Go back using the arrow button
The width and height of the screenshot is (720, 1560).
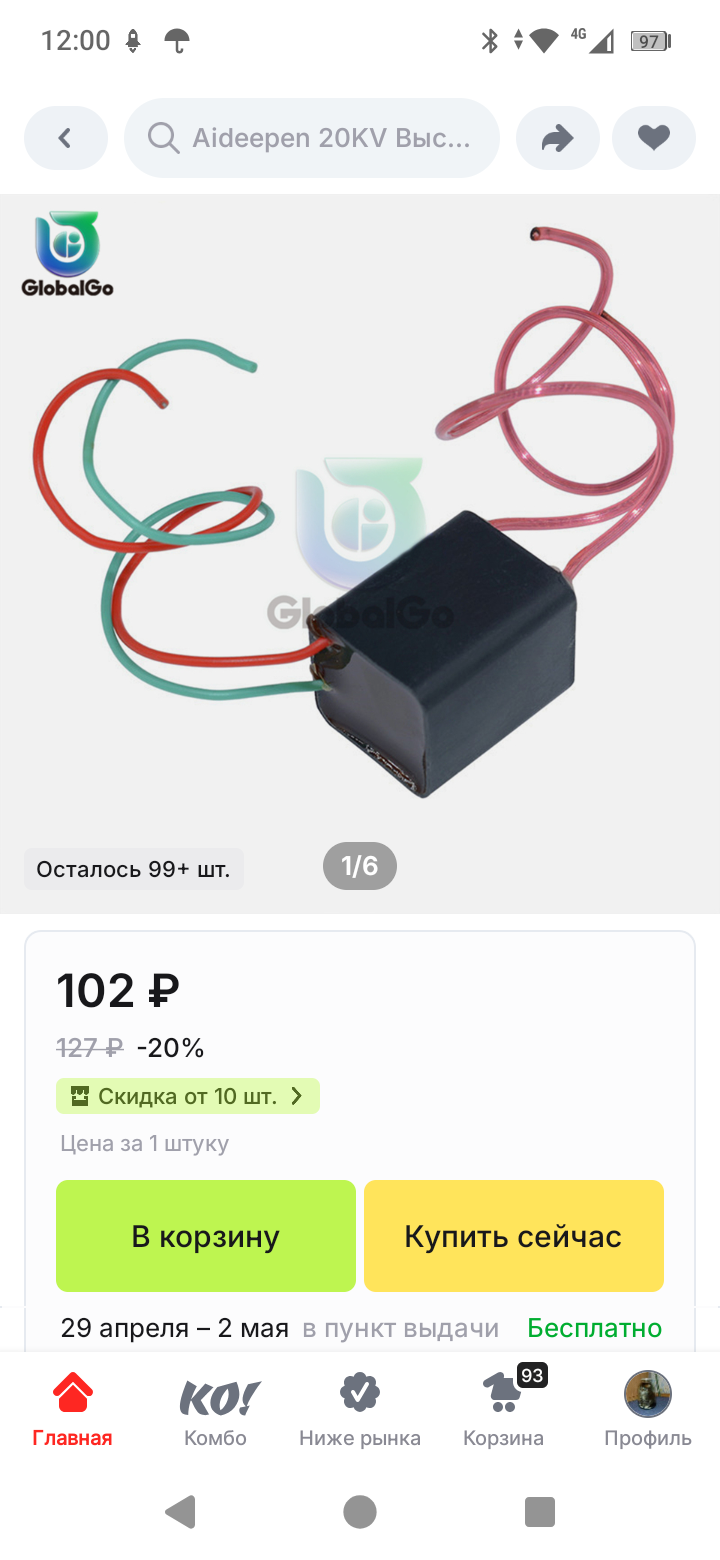pos(65,138)
